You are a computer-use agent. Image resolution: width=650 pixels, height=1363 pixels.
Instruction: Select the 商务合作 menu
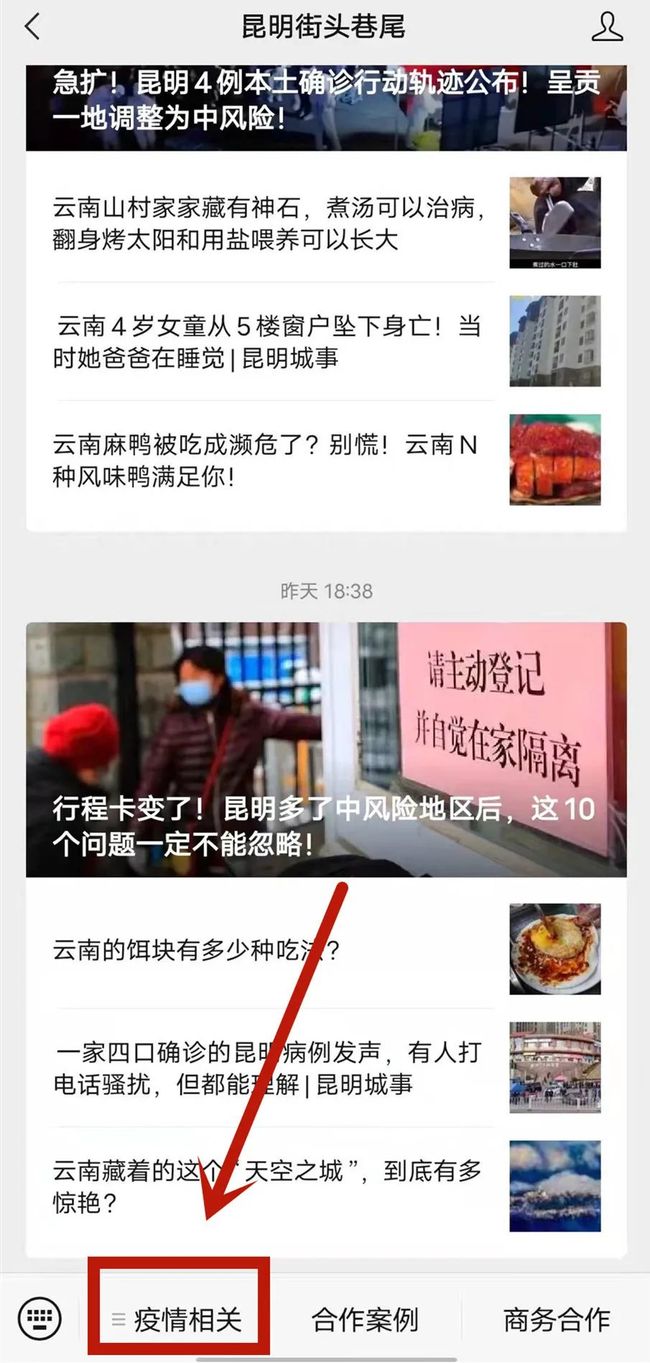pos(556,1319)
